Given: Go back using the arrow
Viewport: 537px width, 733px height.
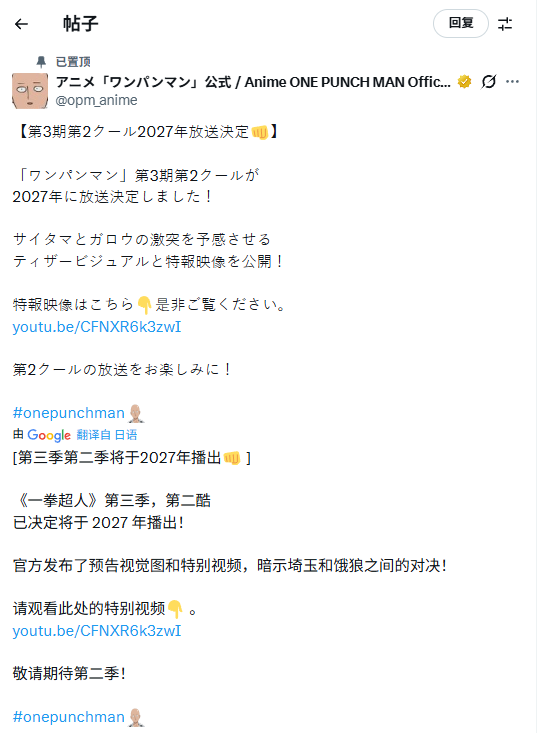Looking at the screenshot, I should [21, 24].
